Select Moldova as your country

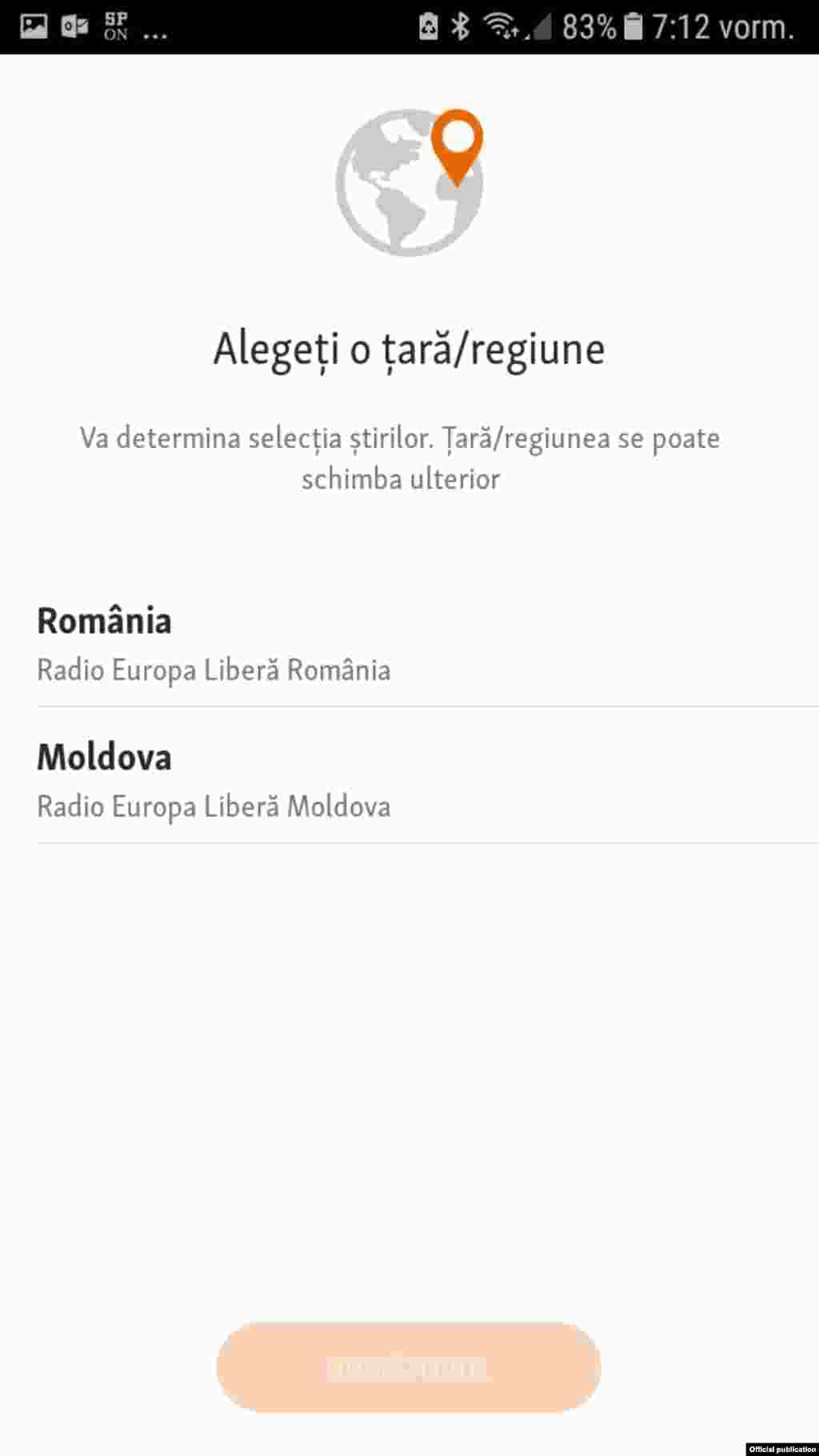(x=106, y=757)
